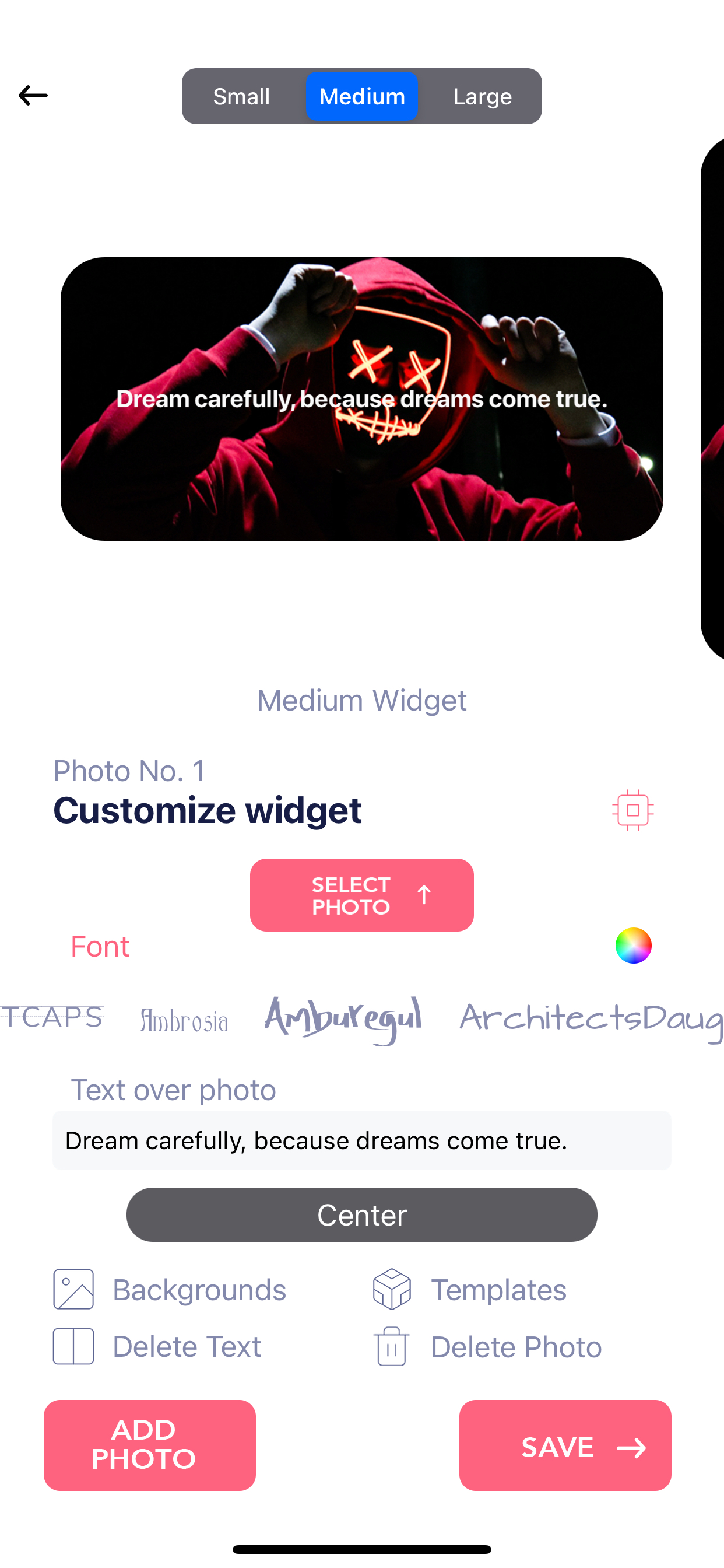
Task: Click the Delete Text icon
Action: 72,1347
